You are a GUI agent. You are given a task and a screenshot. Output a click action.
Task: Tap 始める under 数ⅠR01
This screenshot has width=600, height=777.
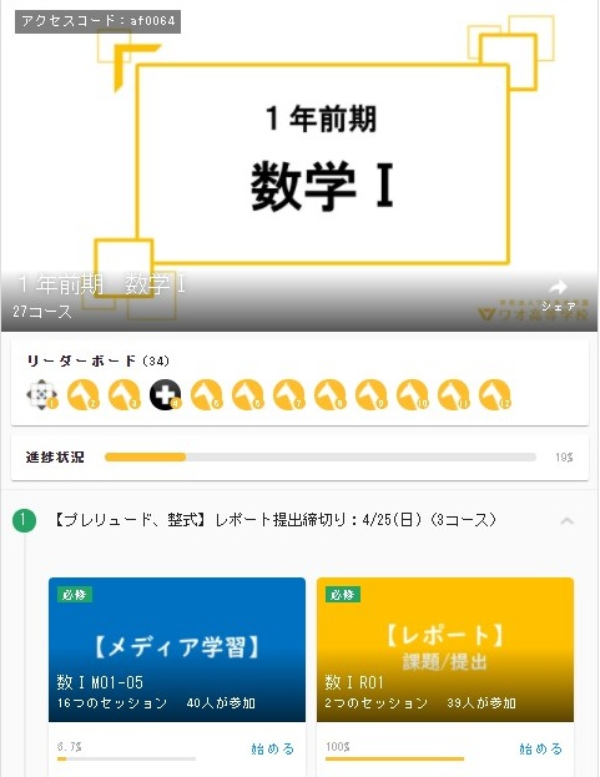pos(540,748)
